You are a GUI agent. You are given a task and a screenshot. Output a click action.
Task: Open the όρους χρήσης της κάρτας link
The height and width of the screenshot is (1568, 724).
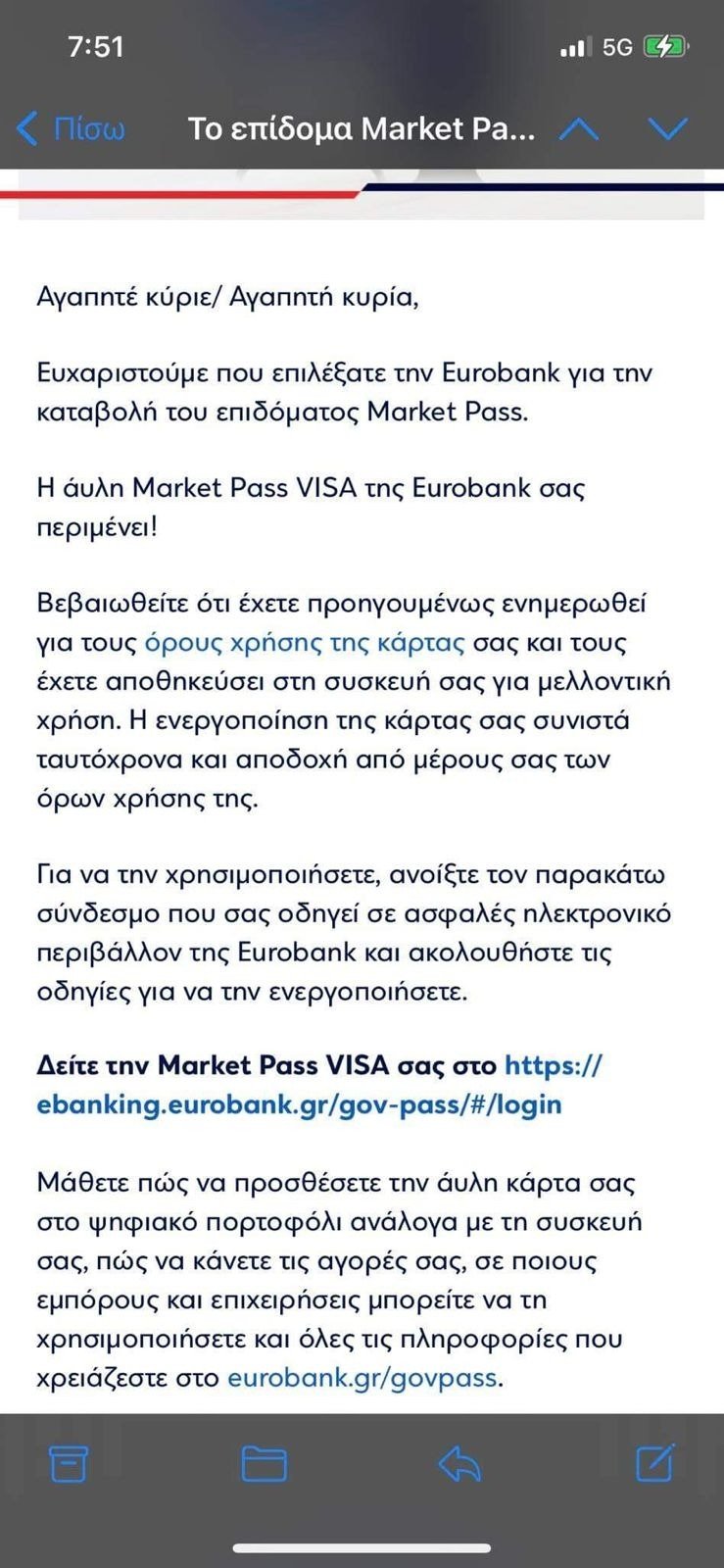click(x=304, y=643)
